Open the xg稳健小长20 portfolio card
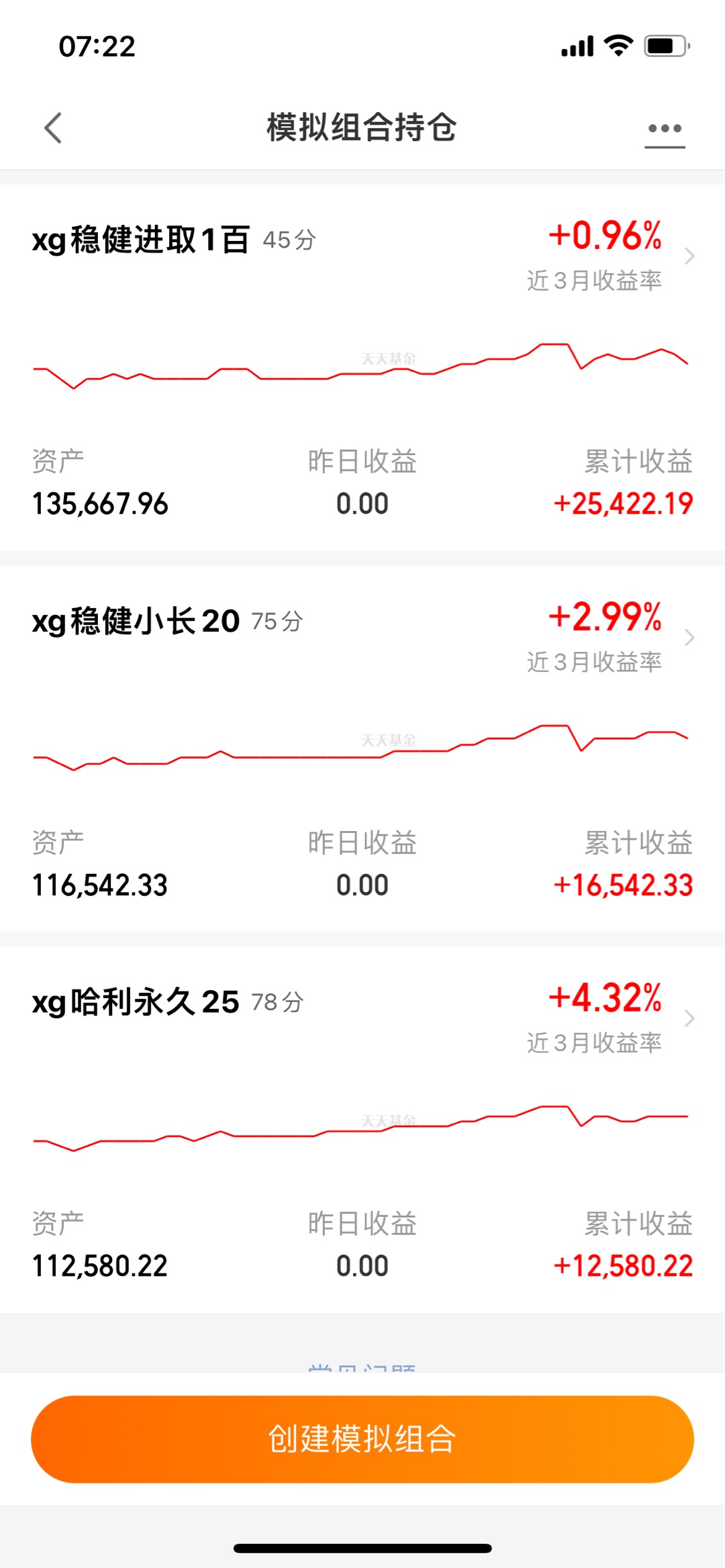 (x=362, y=748)
